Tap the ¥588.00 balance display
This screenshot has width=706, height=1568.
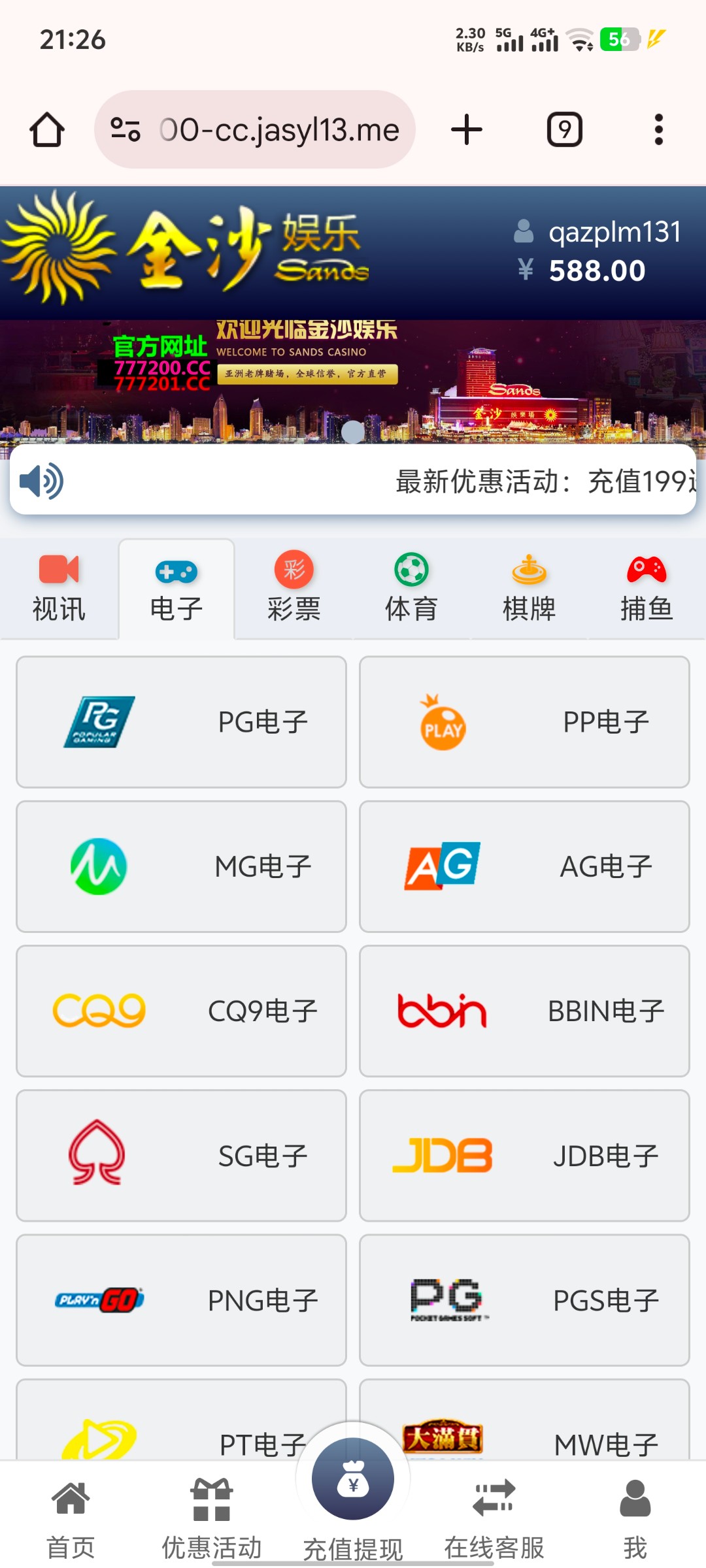(x=595, y=270)
